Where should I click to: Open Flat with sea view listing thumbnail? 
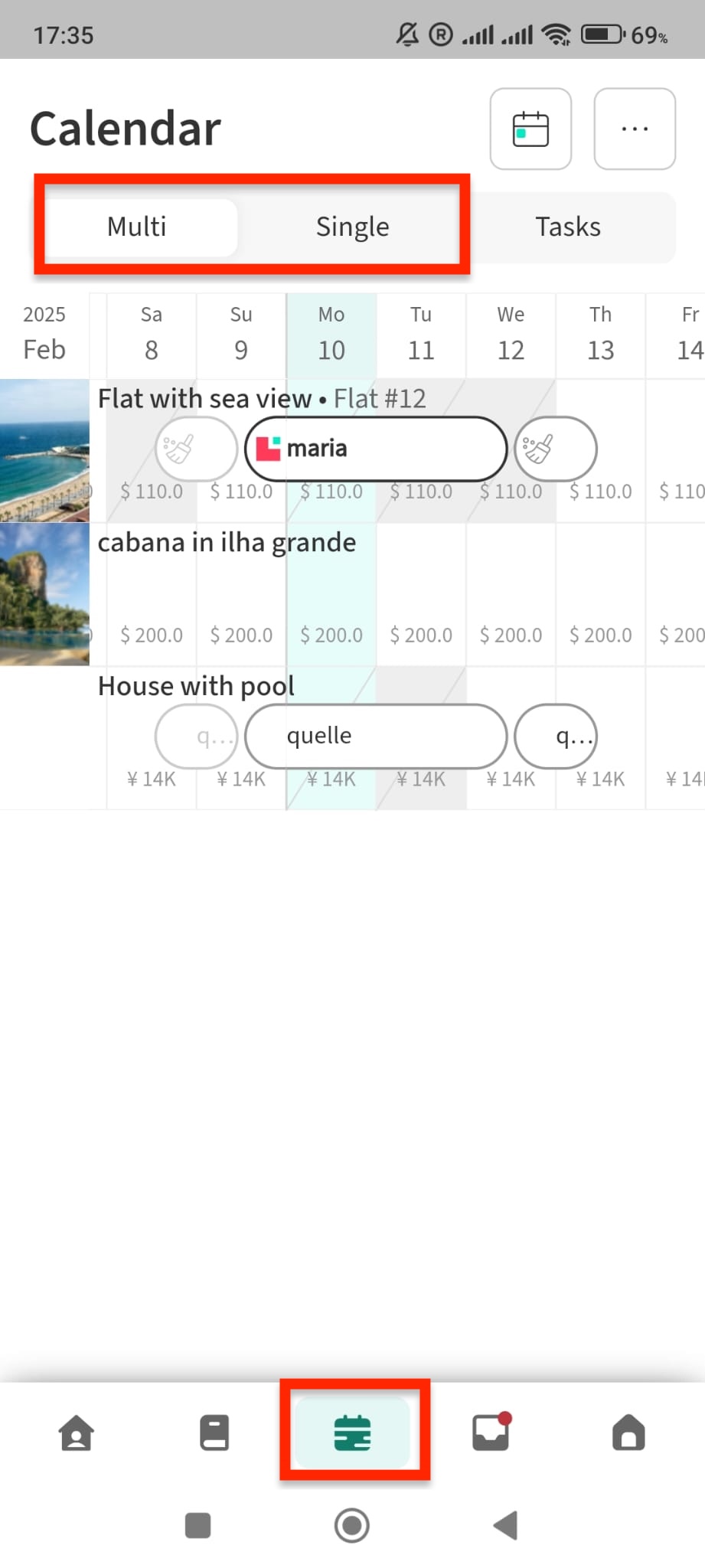pos(44,450)
